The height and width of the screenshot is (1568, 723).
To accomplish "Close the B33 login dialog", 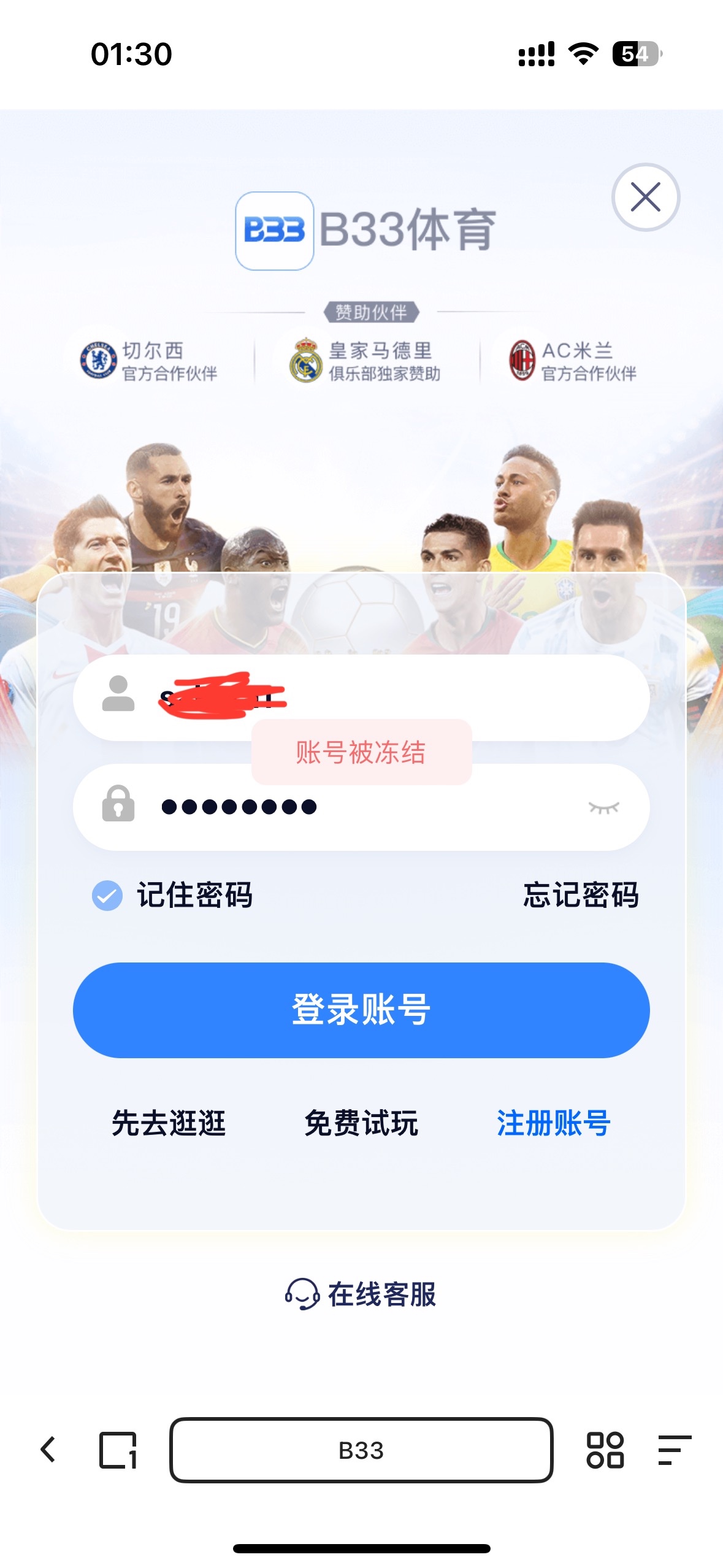I will (645, 198).
